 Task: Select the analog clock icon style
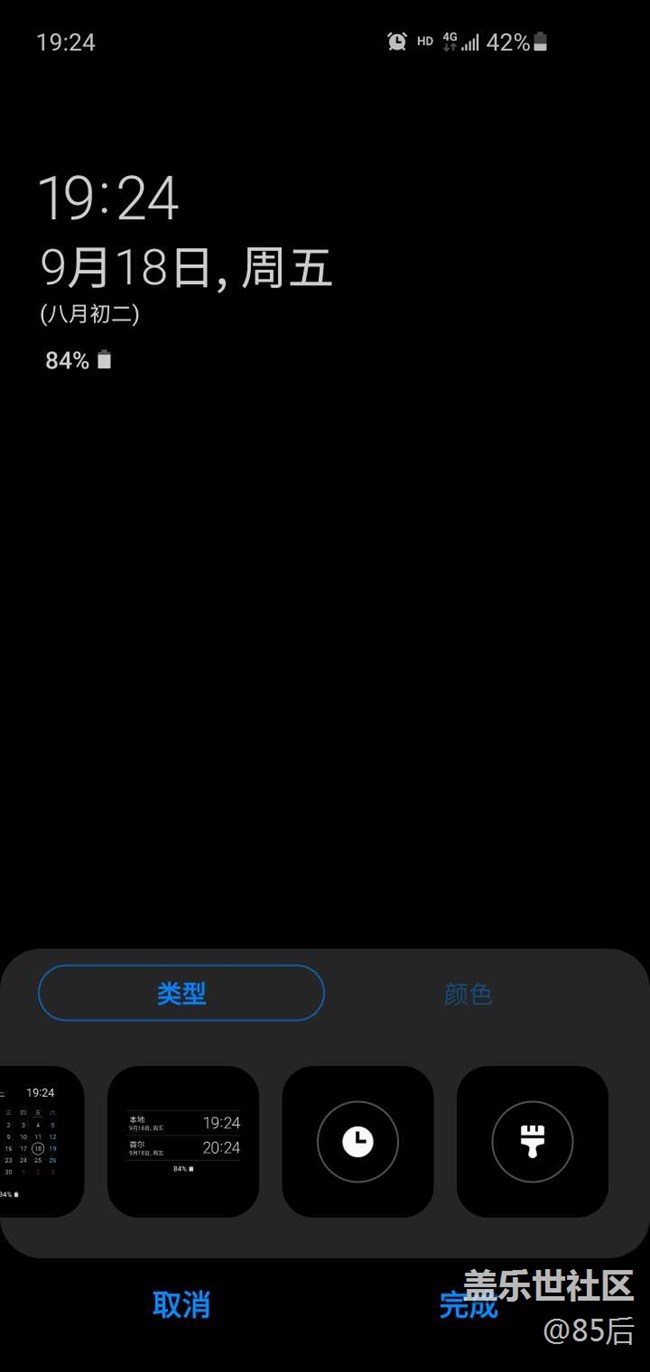[x=358, y=1141]
